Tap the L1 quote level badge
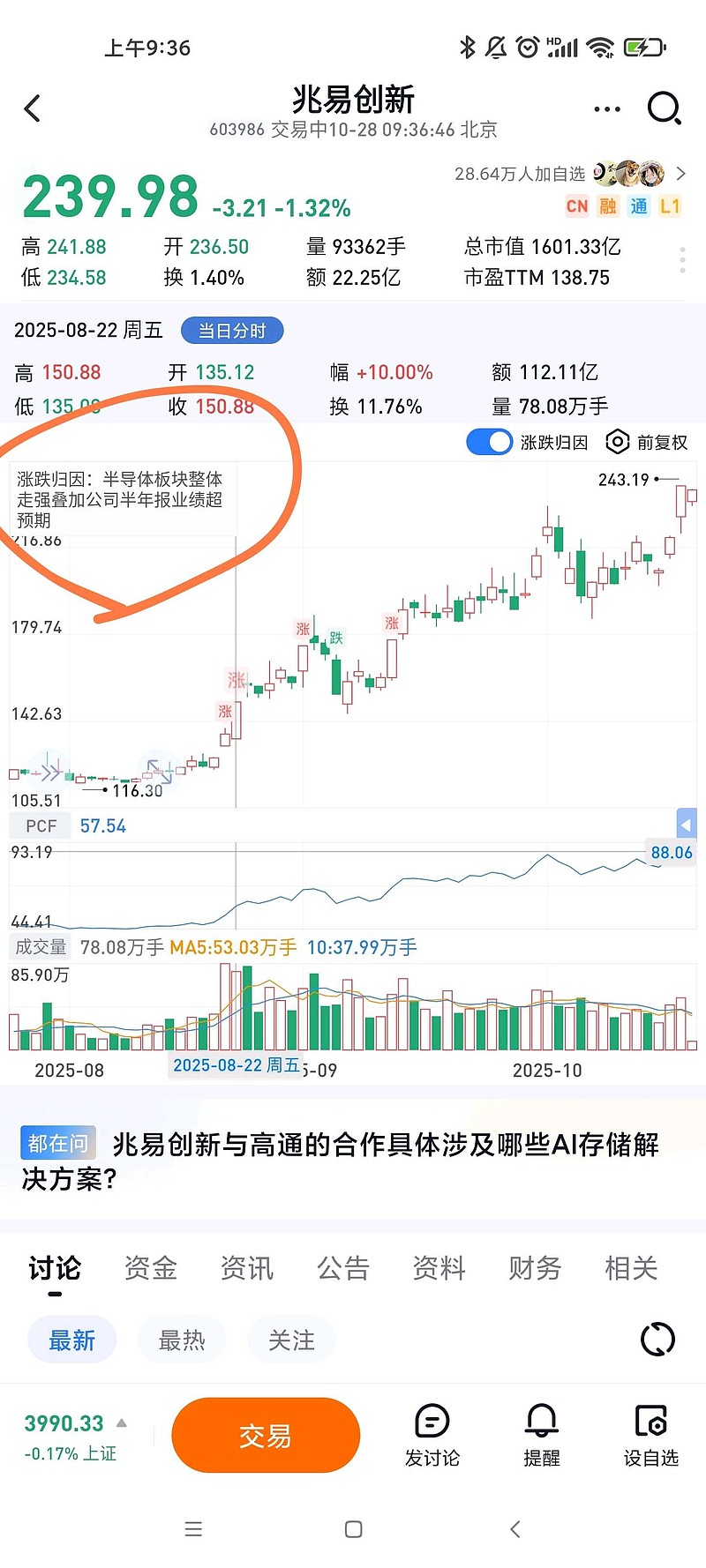 tap(669, 205)
